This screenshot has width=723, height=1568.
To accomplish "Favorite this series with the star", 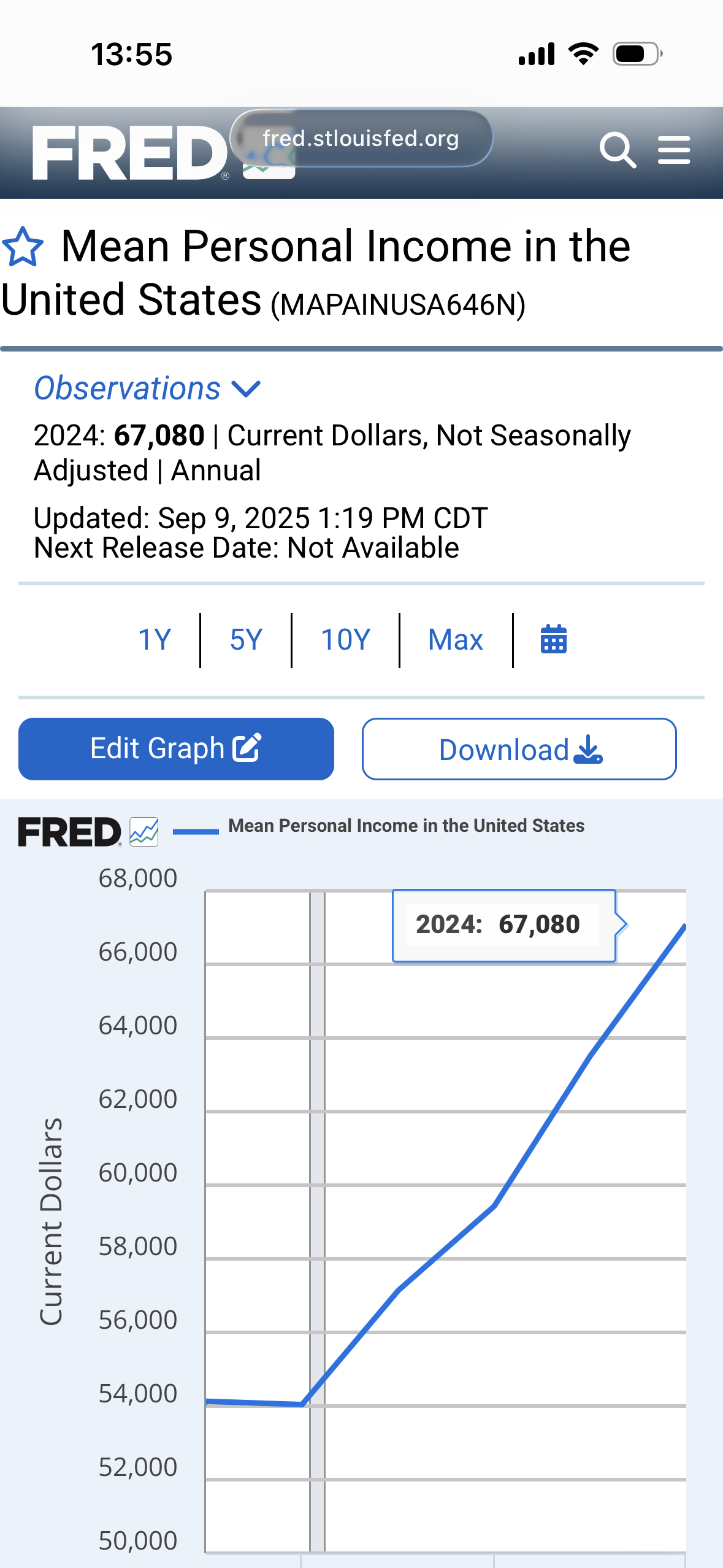I will [x=23, y=247].
